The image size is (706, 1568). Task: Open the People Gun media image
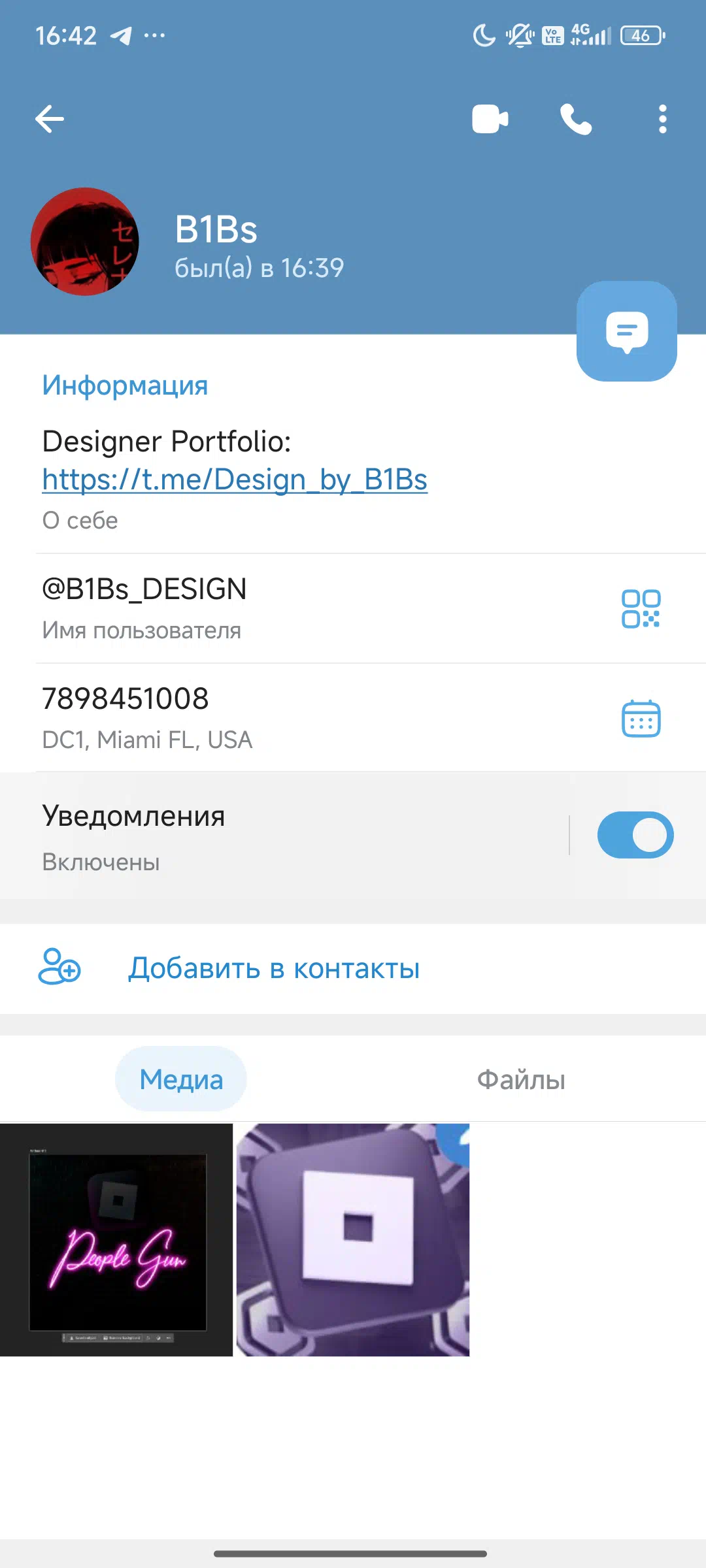click(x=116, y=1239)
